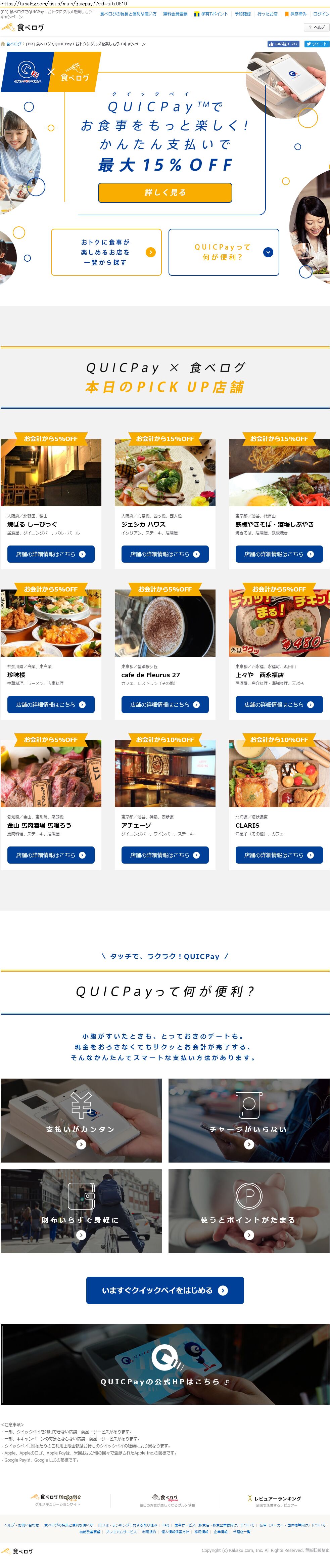Like the page with いいね！ button
330x1568 pixels.
(283, 44)
